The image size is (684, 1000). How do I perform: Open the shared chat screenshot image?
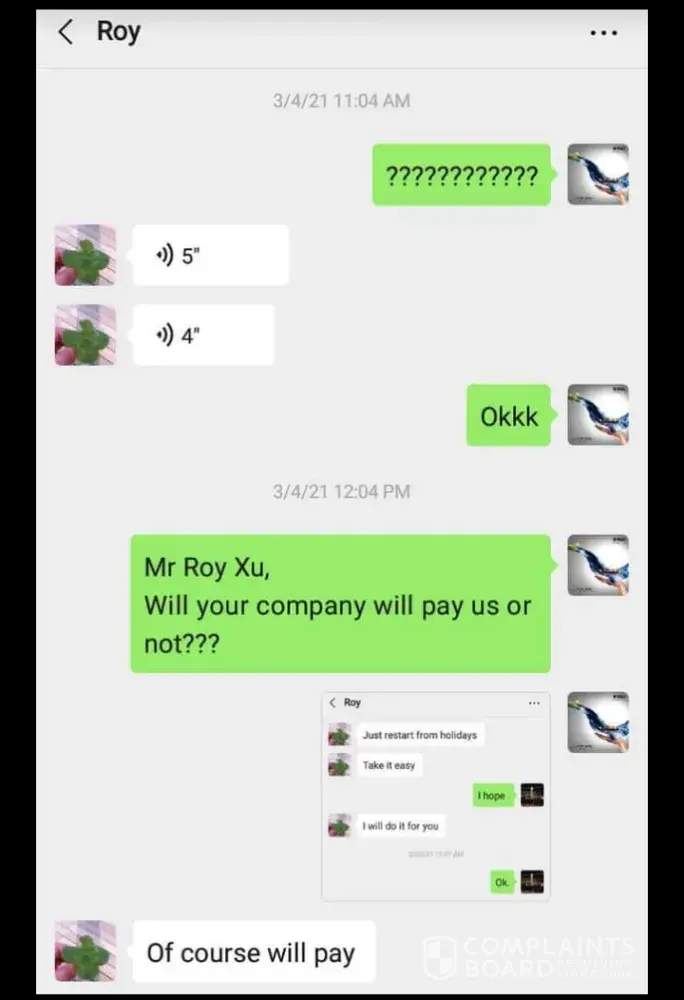(436, 796)
